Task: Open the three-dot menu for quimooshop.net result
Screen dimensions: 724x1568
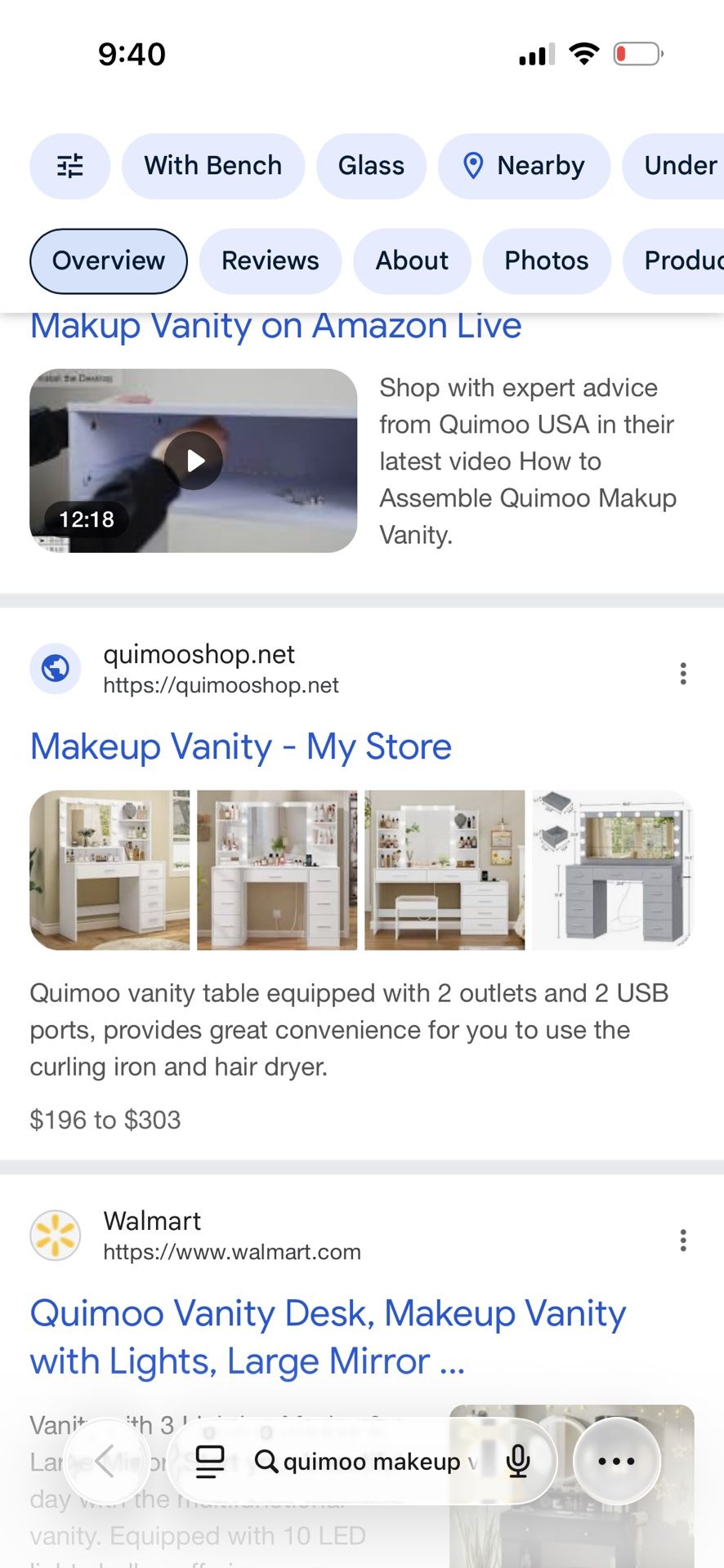Action: (683, 673)
